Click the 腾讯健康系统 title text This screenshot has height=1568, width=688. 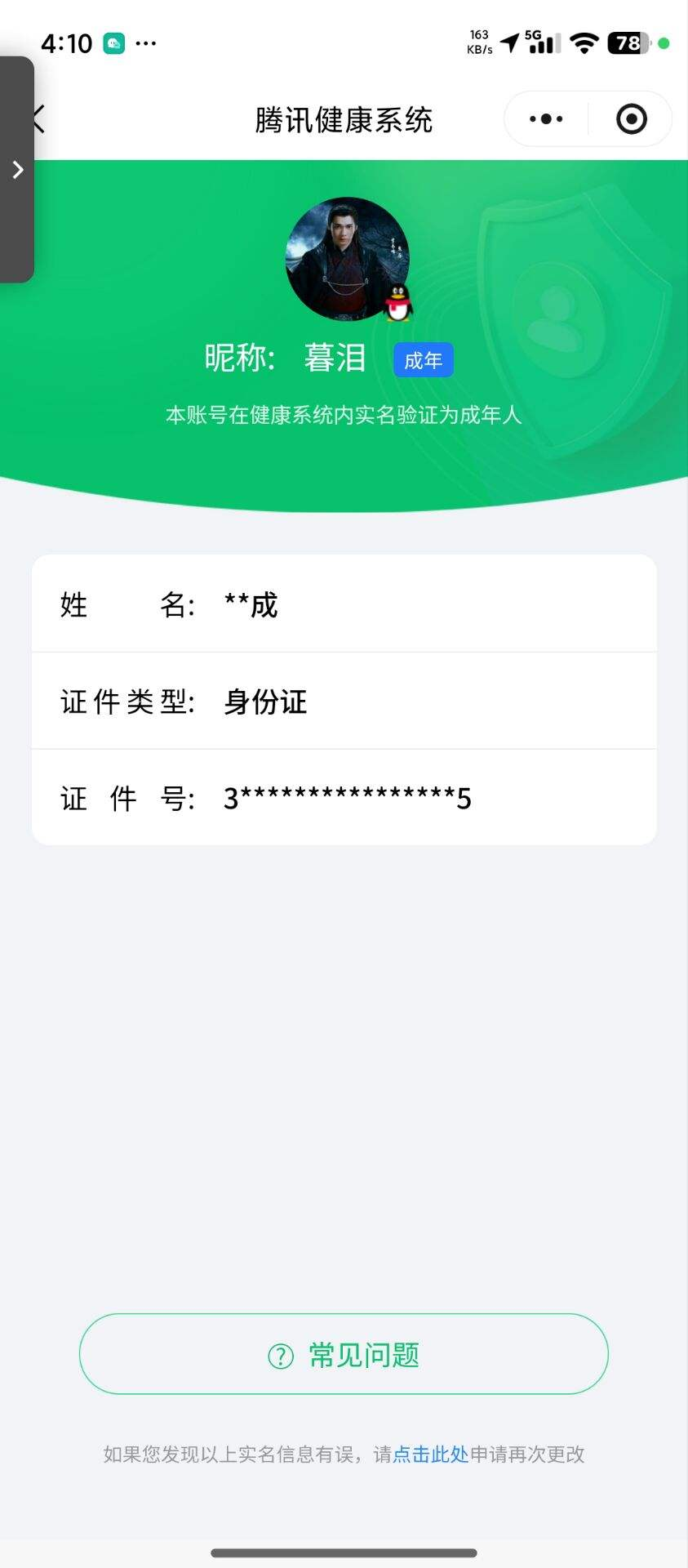344,118
